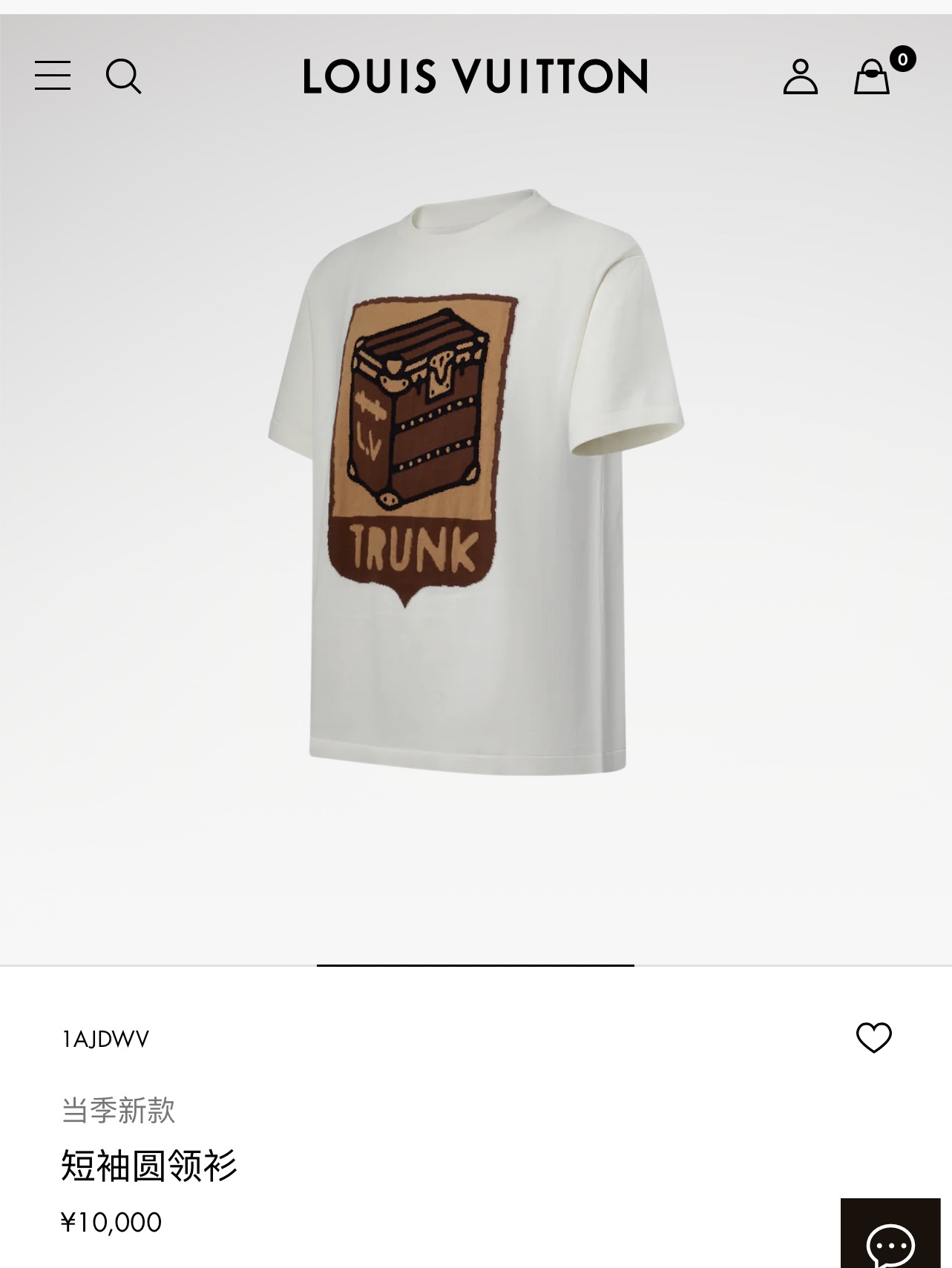952x1268 pixels.
Task: Open the live chat bubble
Action: (x=890, y=1237)
